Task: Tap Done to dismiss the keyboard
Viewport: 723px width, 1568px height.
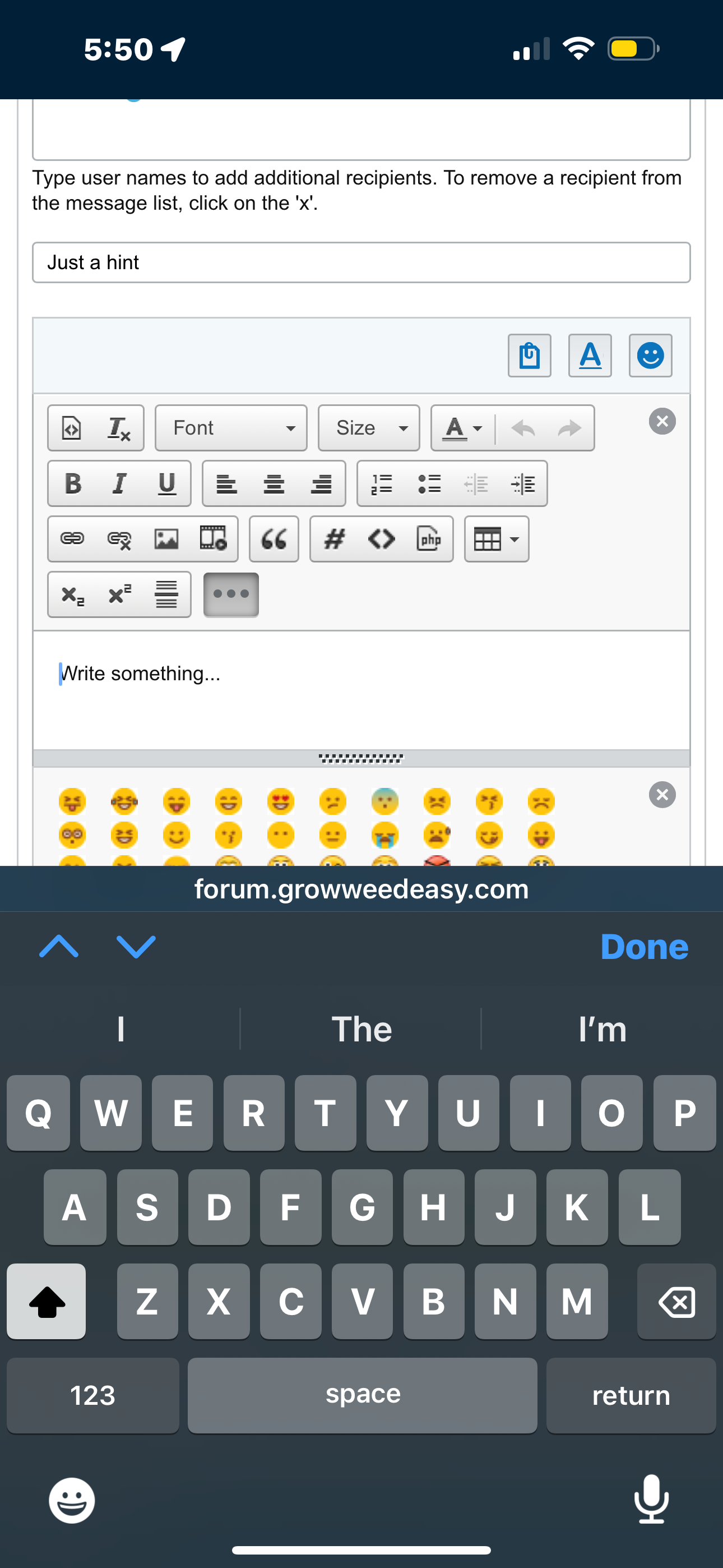Action: tap(644, 947)
